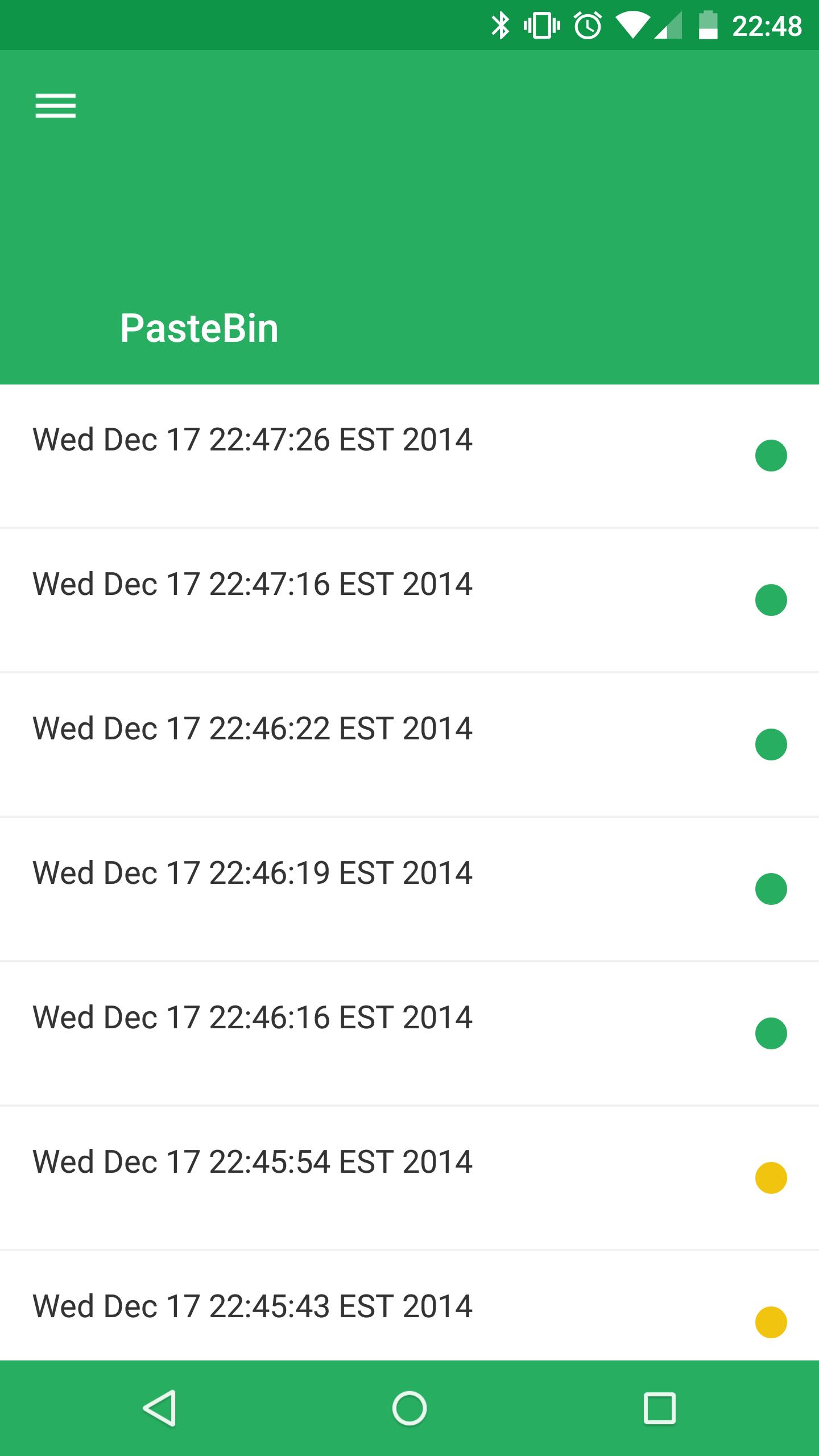The height and width of the screenshot is (1456, 819).
Task: Click the green status dot beside 22:46:22 paste
Action: pyautogui.click(x=771, y=743)
